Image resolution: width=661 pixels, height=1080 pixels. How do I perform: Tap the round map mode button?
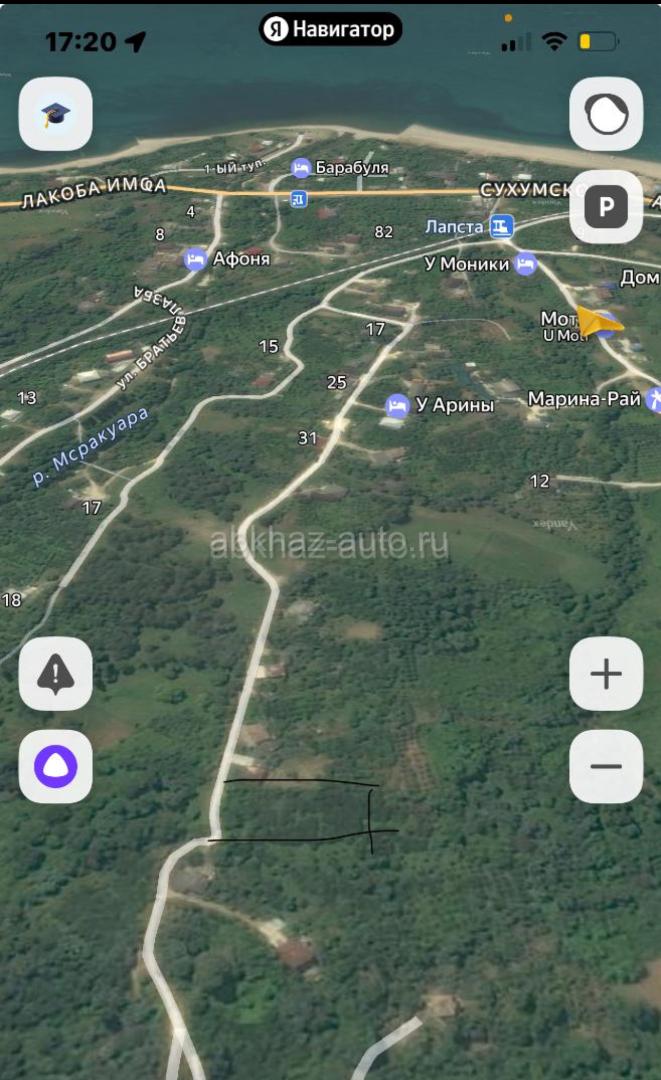pos(605,114)
